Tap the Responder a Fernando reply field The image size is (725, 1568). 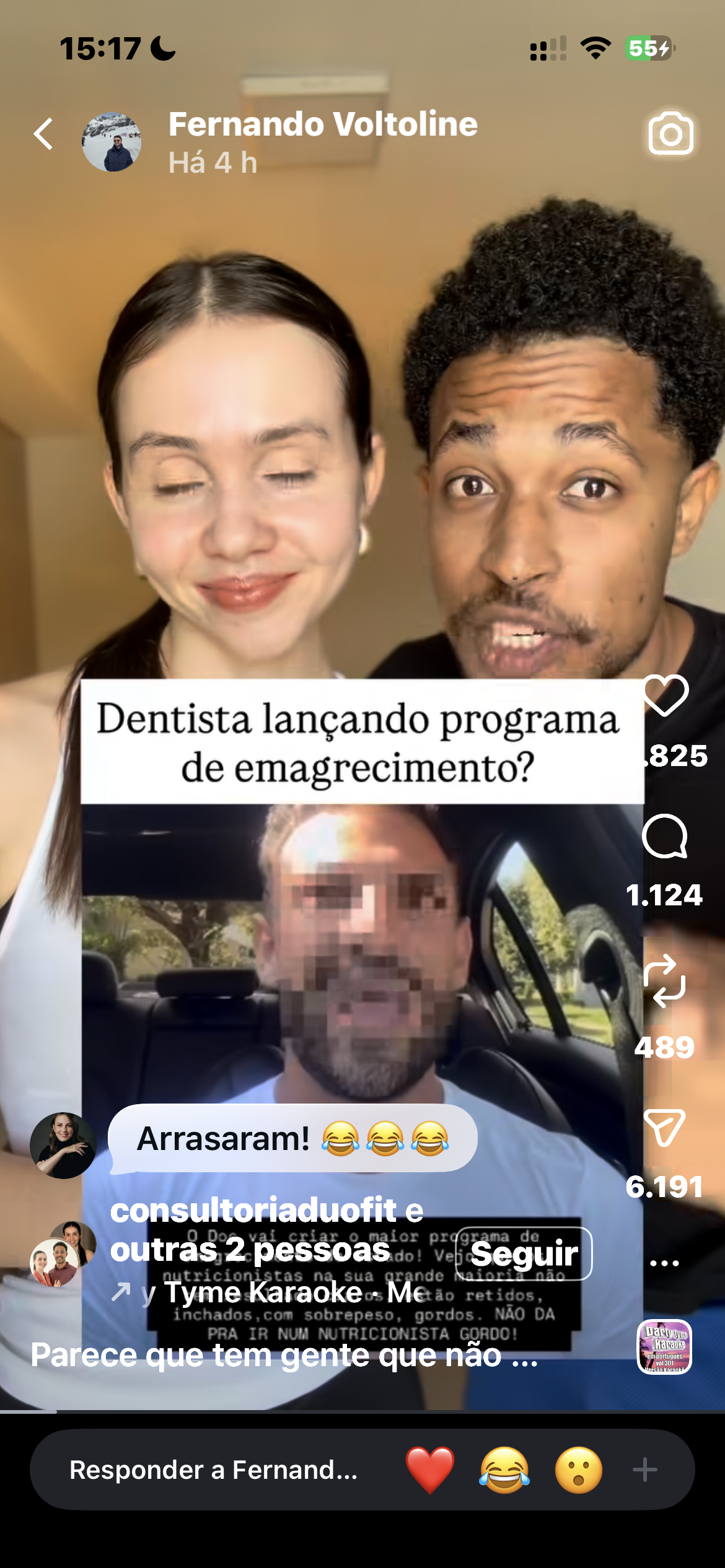coord(214,1470)
